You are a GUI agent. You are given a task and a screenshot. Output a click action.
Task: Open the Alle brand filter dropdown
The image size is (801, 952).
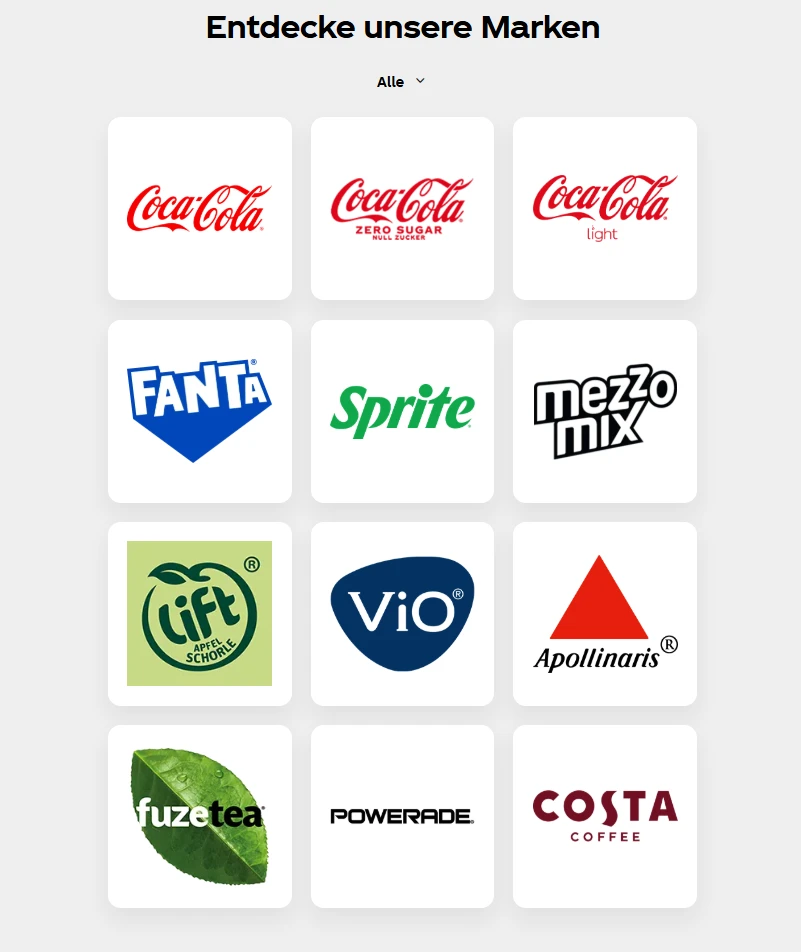pyautogui.click(x=400, y=81)
